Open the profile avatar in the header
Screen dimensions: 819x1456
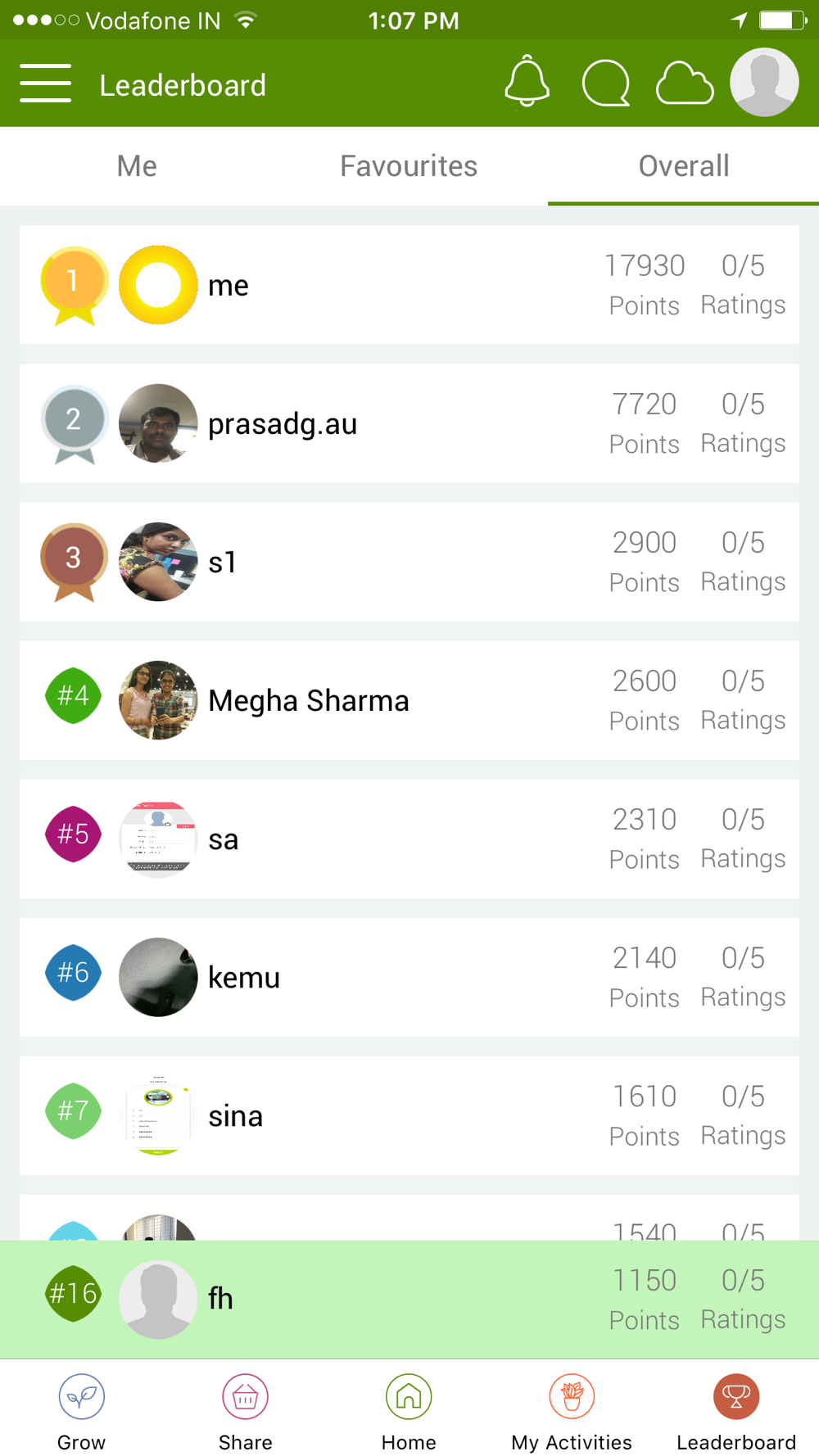tap(764, 82)
